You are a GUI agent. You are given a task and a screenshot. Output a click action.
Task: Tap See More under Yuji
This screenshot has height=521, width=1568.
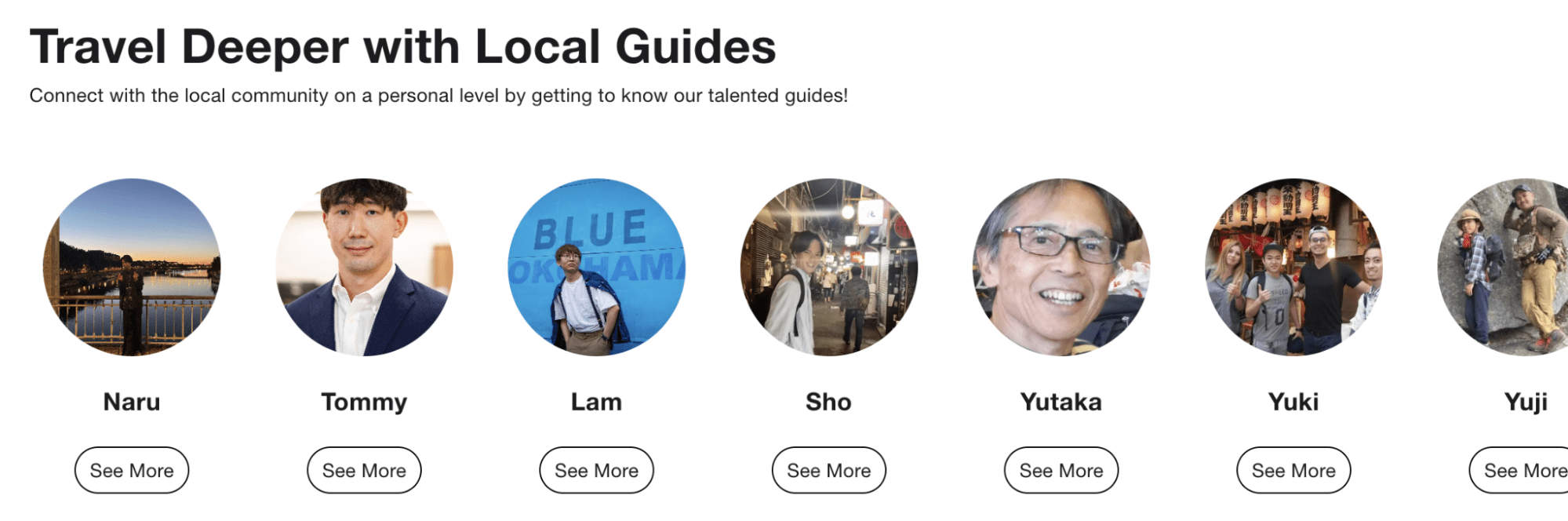click(1522, 470)
